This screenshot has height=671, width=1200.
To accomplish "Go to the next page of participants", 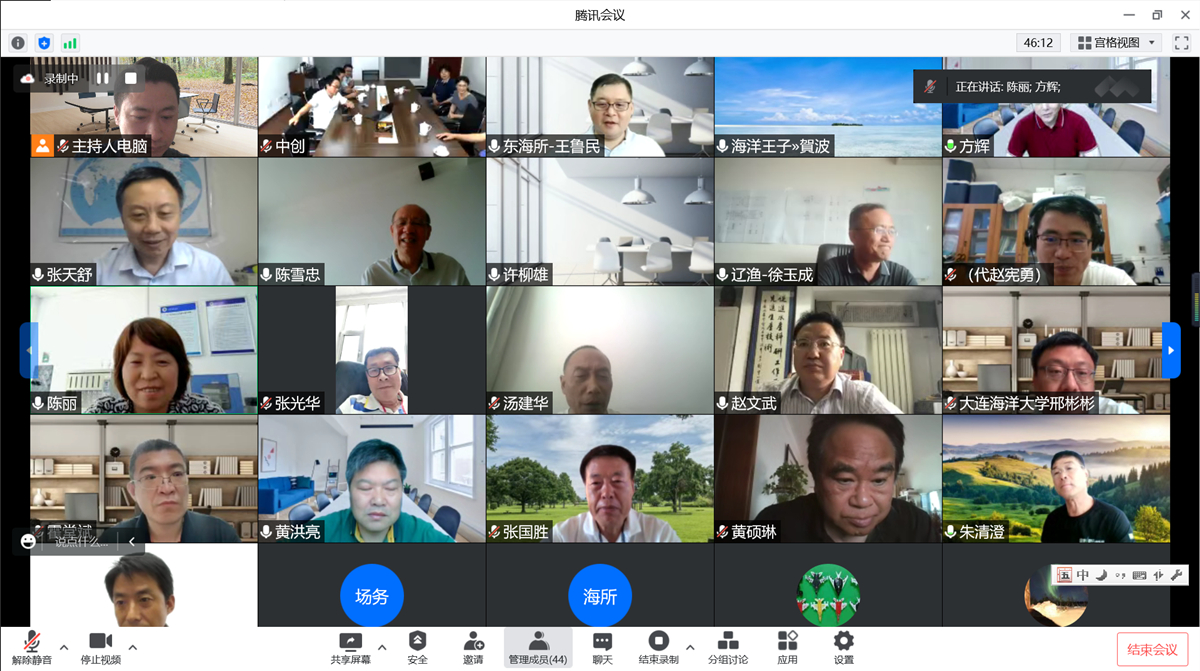I will (x=1170, y=350).
